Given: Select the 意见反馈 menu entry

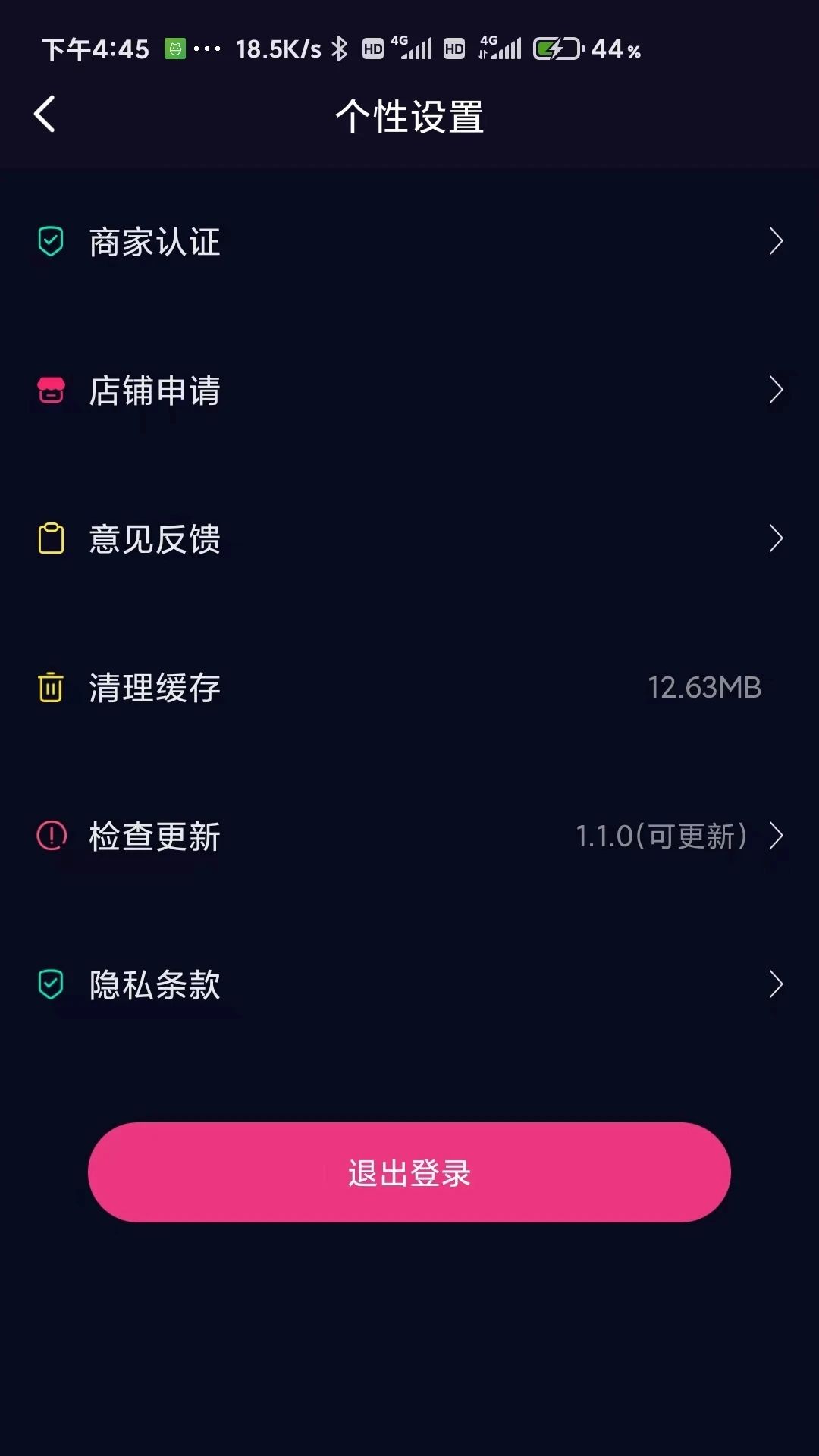Looking at the screenshot, I should click(155, 540).
